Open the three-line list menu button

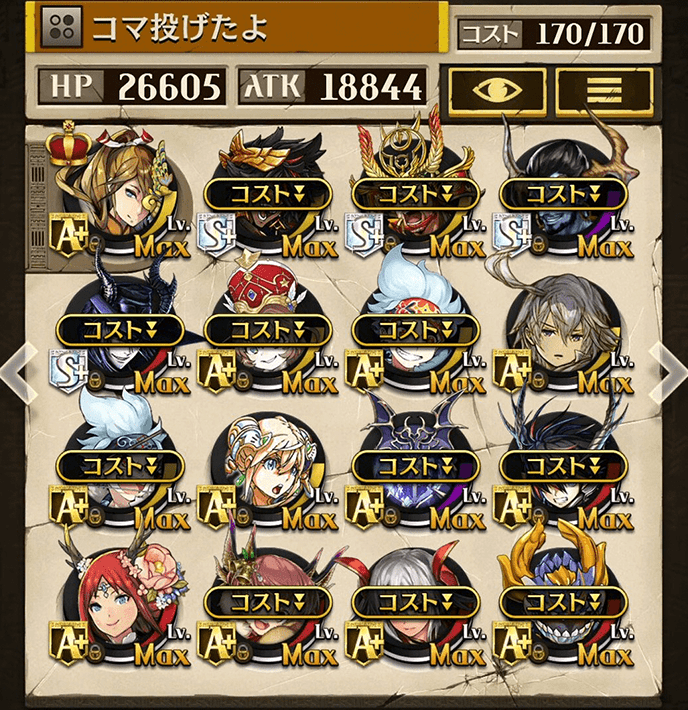[x=604, y=91]
